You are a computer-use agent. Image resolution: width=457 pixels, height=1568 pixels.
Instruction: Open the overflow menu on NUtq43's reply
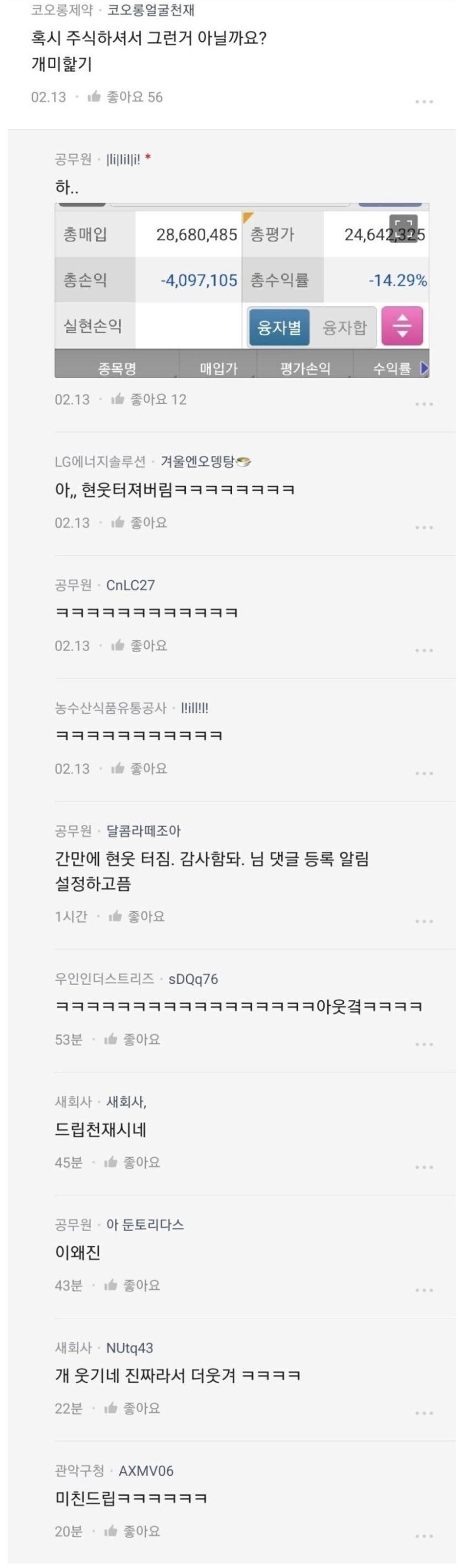[423, 1413]
